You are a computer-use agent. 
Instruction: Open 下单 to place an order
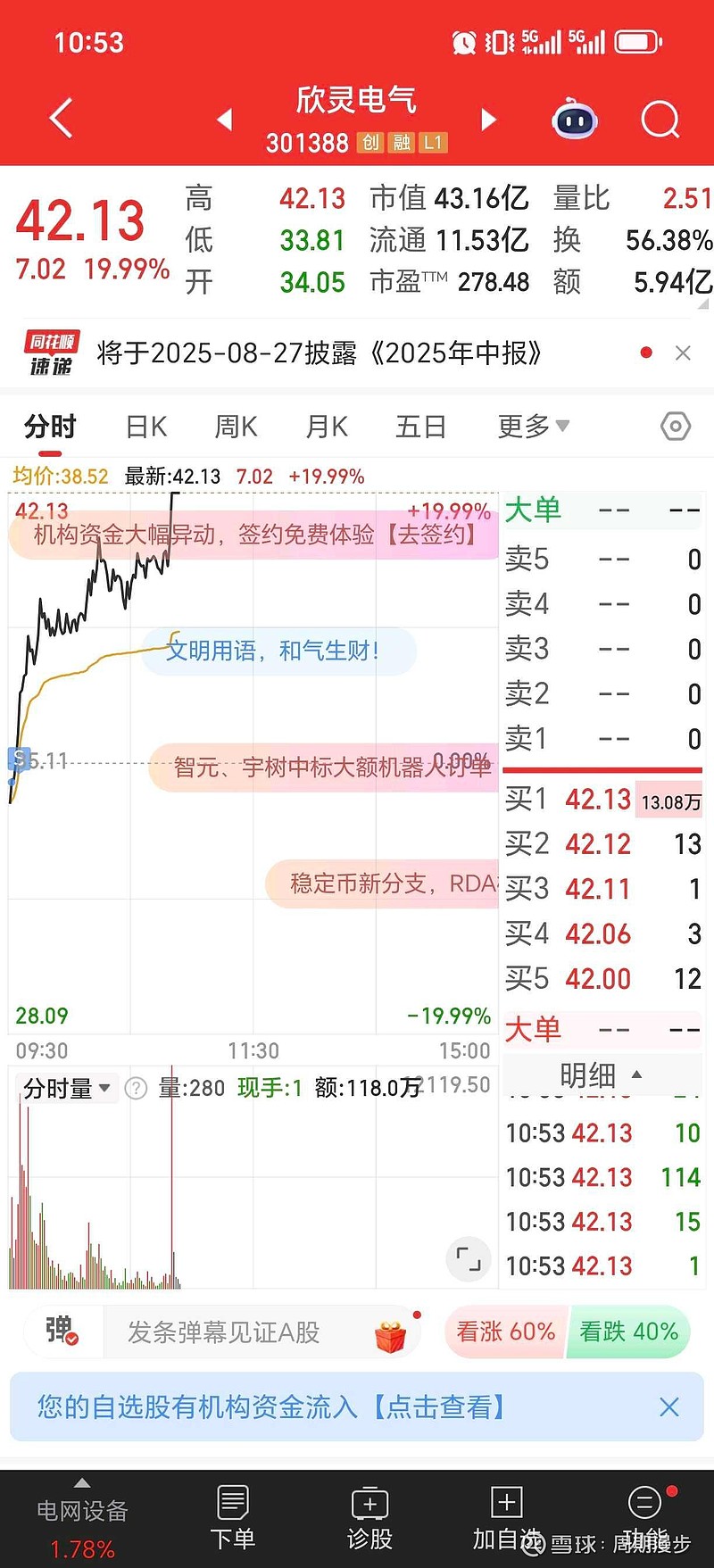coord(233,1517)
